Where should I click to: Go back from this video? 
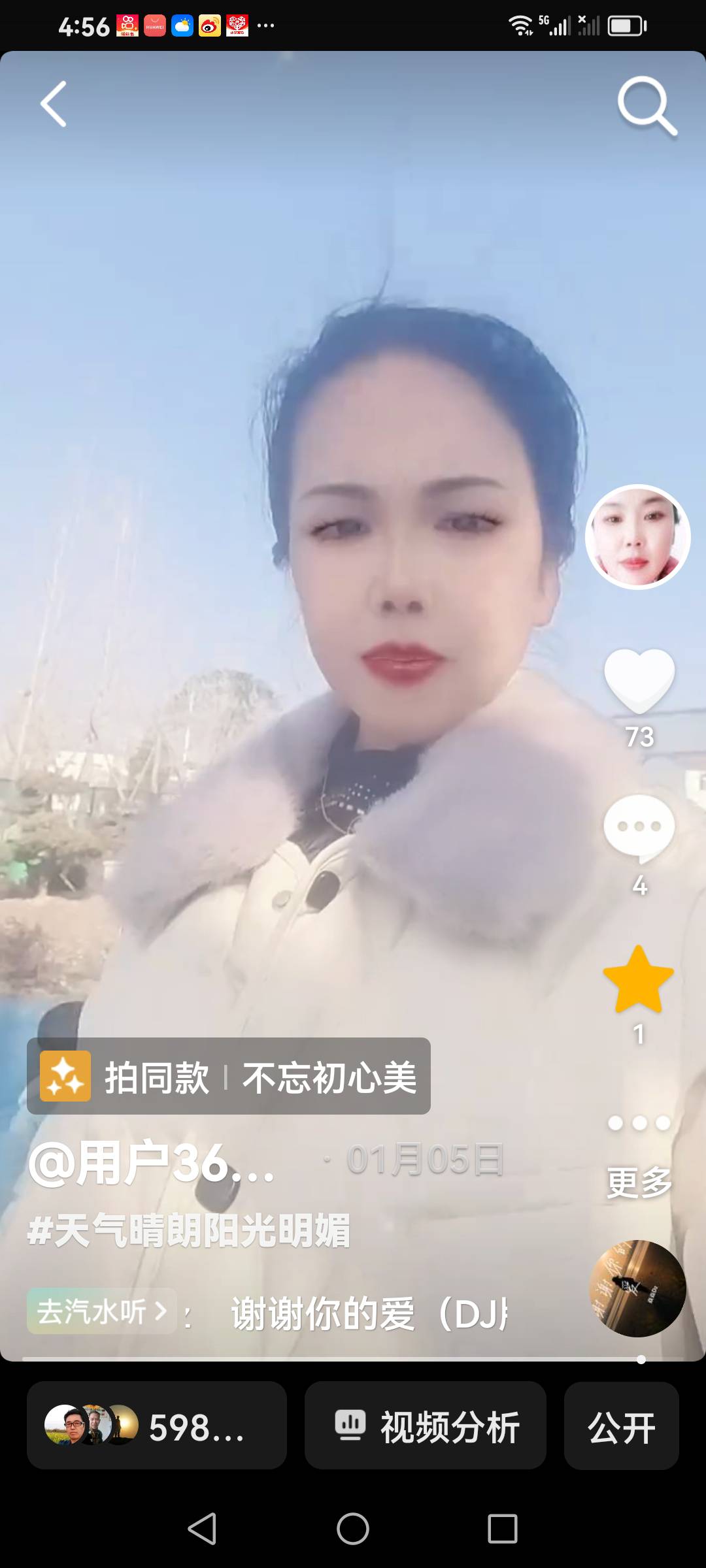[54, 104]
